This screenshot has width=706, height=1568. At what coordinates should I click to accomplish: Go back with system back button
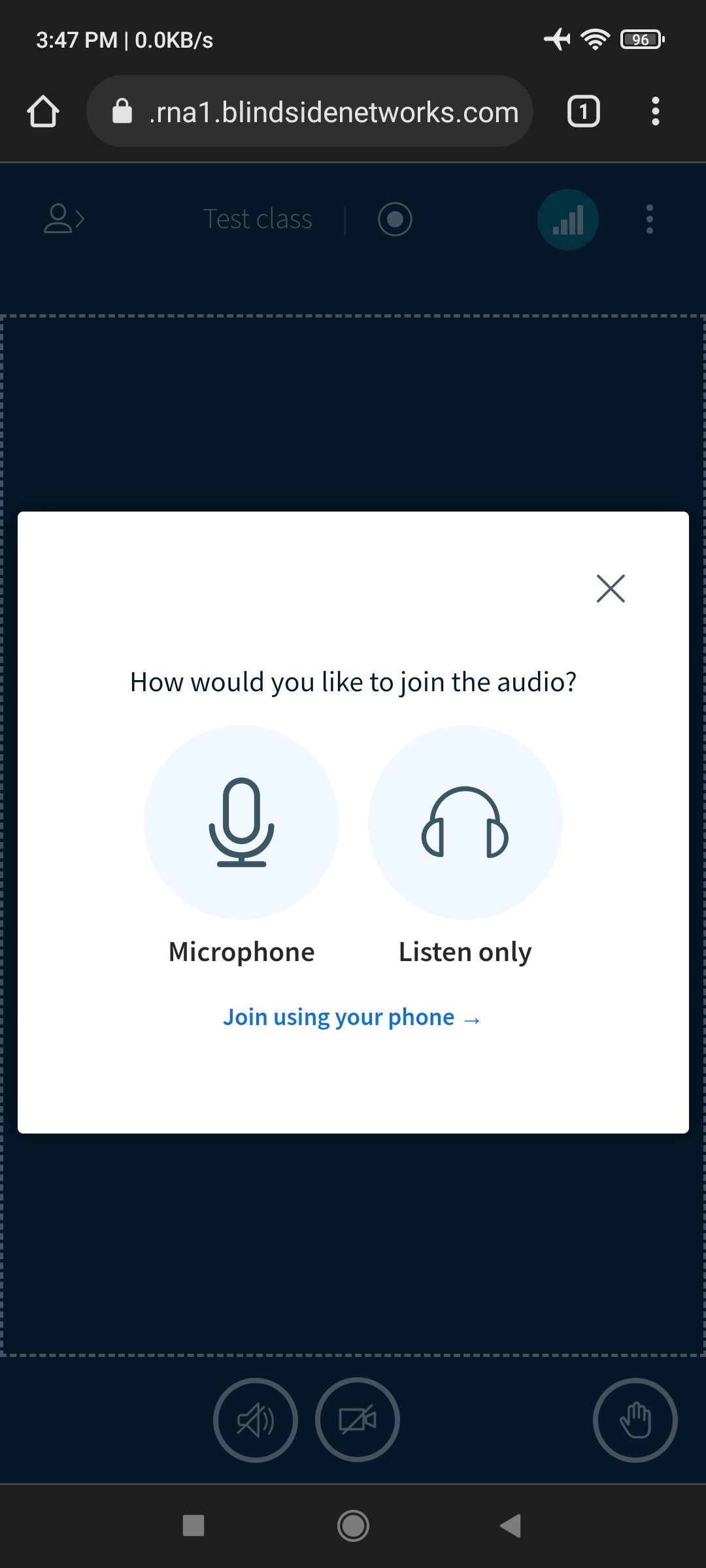(x=511, y=1526)
